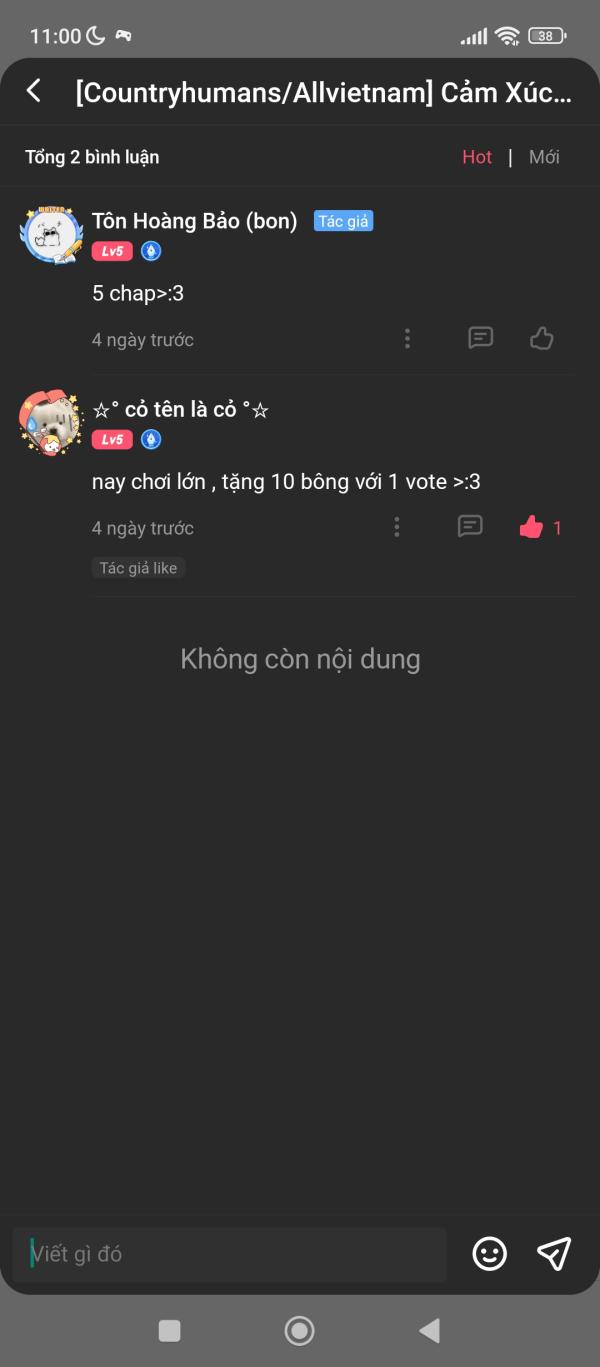Focus the 'Viết gì đó' comment field
The image size is (600, 1367).
click(x=229, y=1254)
